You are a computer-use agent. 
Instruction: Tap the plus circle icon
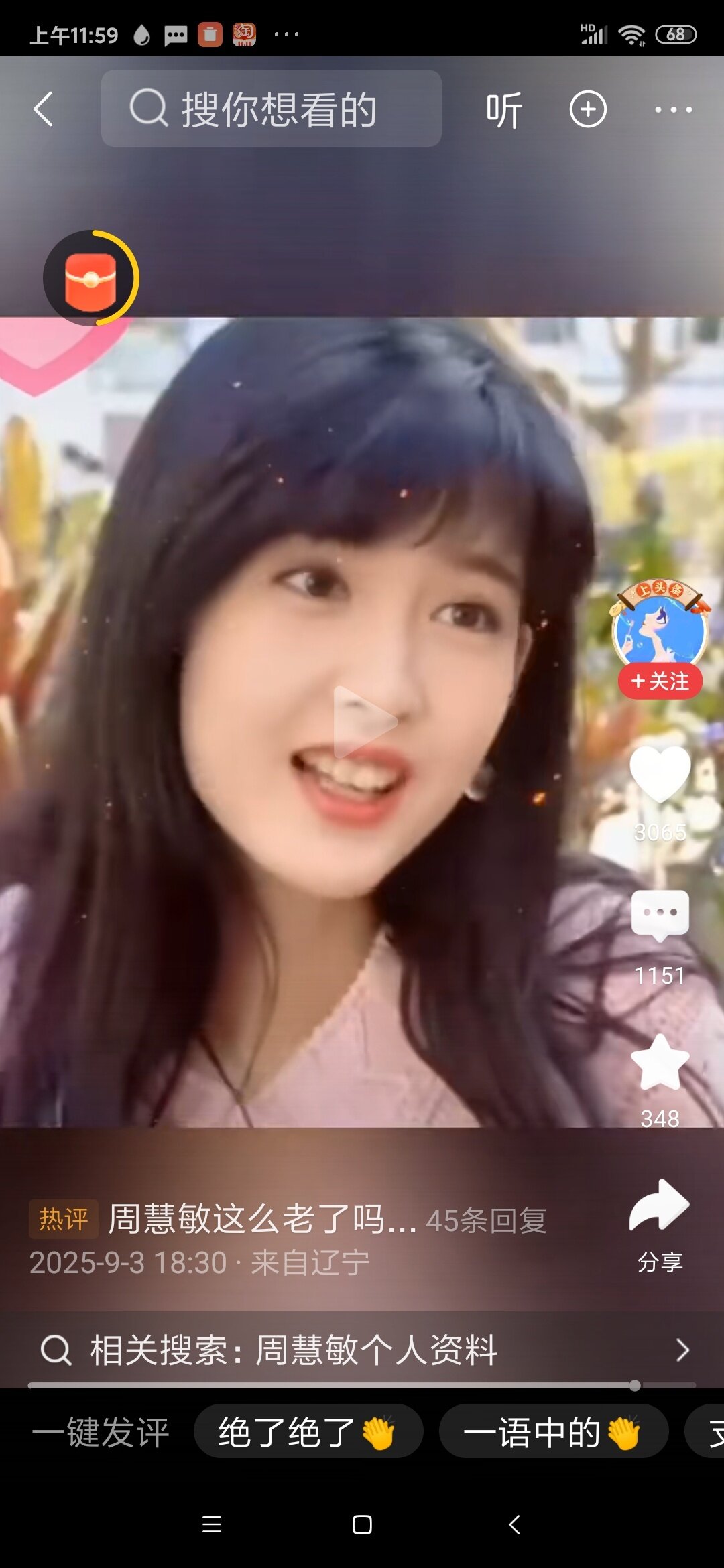(x=588, y=109)
